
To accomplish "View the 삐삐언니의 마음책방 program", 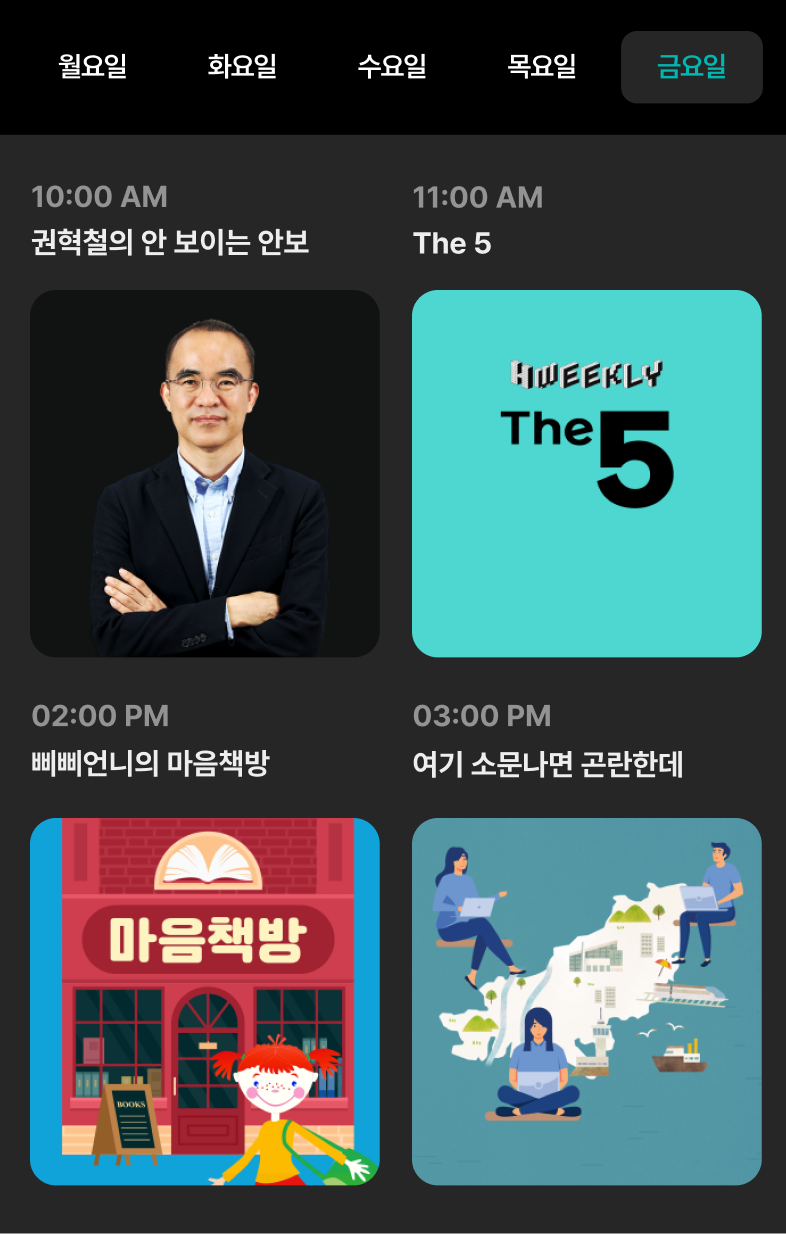I will [x=205, y=1001].
